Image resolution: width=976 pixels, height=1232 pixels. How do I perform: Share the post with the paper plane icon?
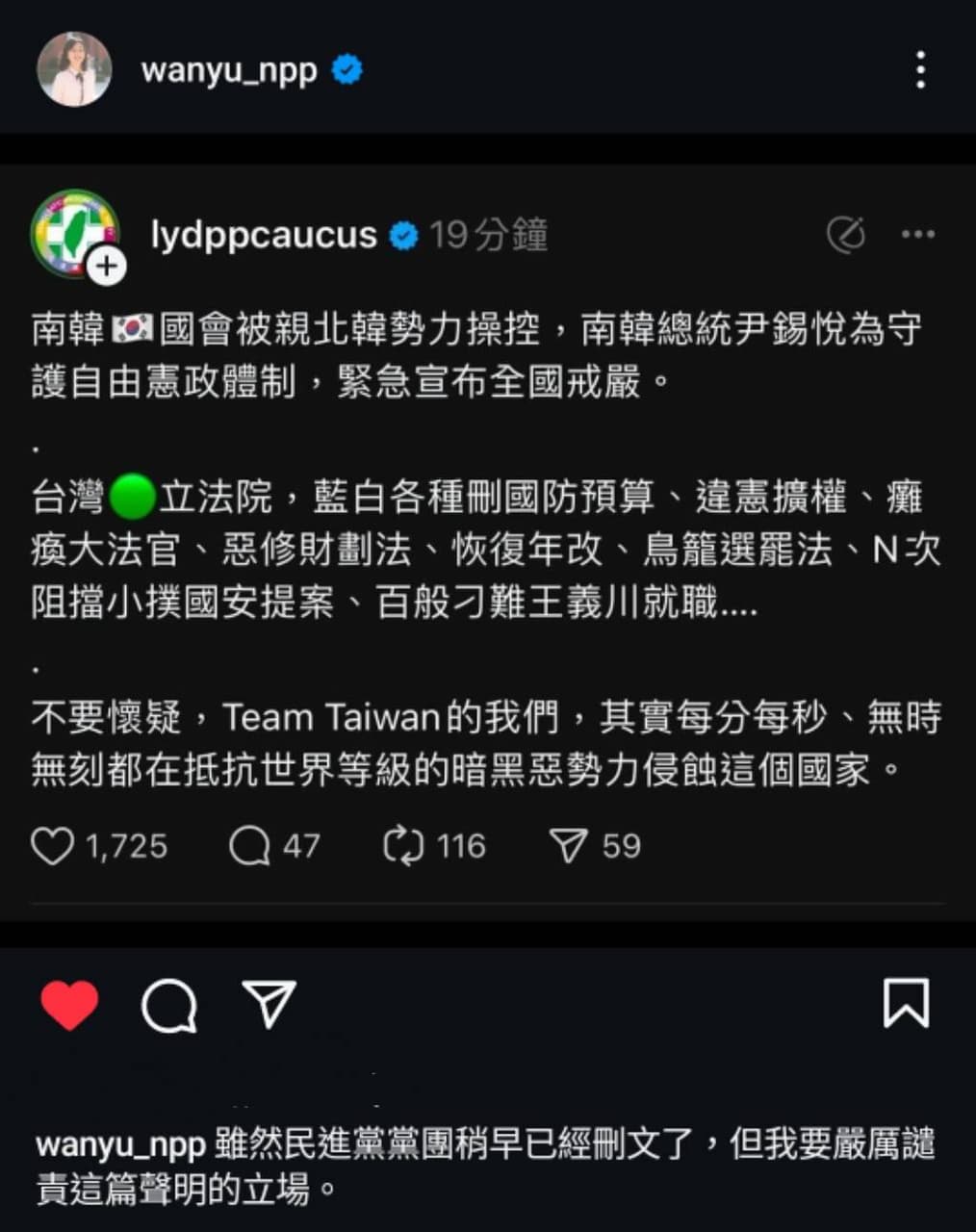point(269,1004)
